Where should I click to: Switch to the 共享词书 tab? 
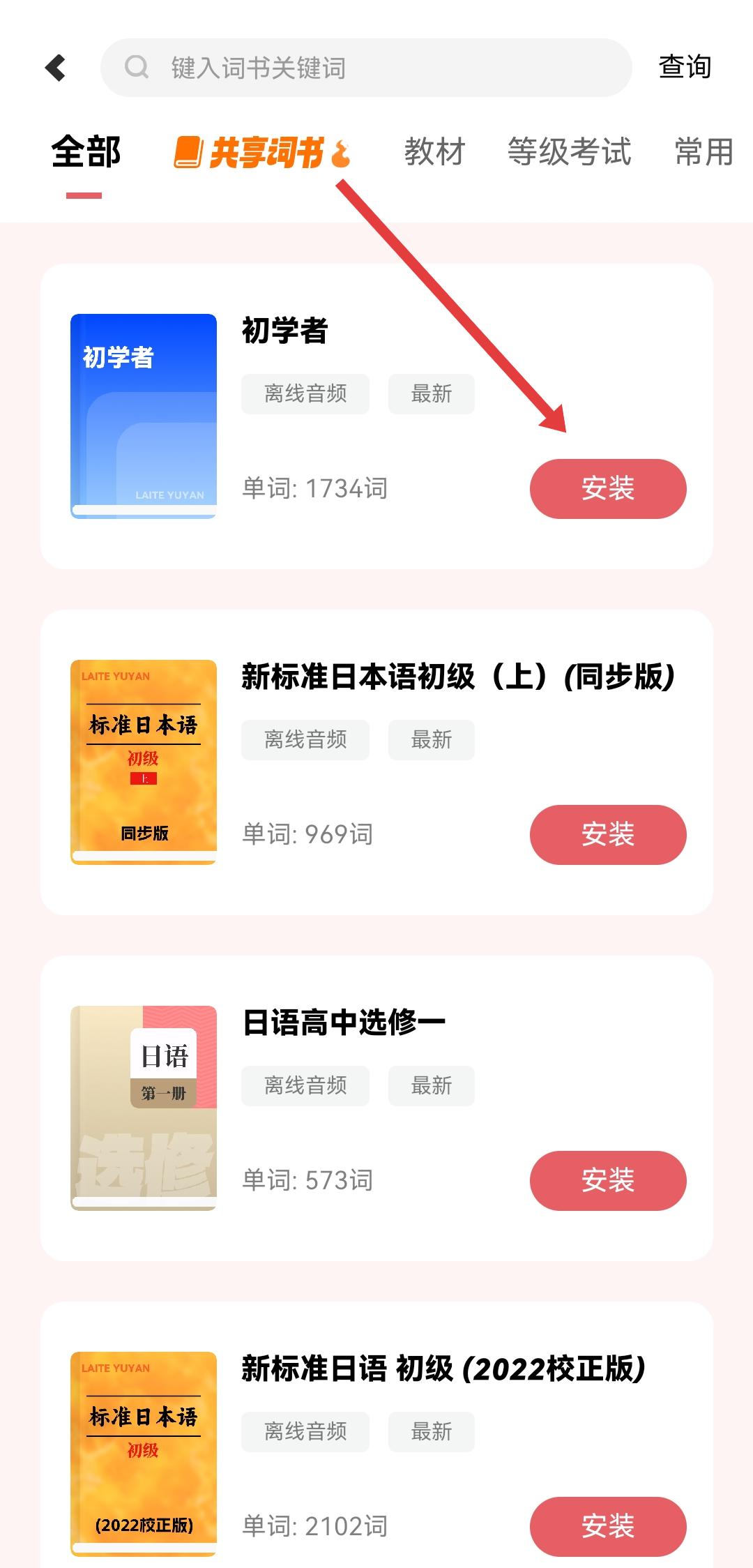tap(258, 152)
